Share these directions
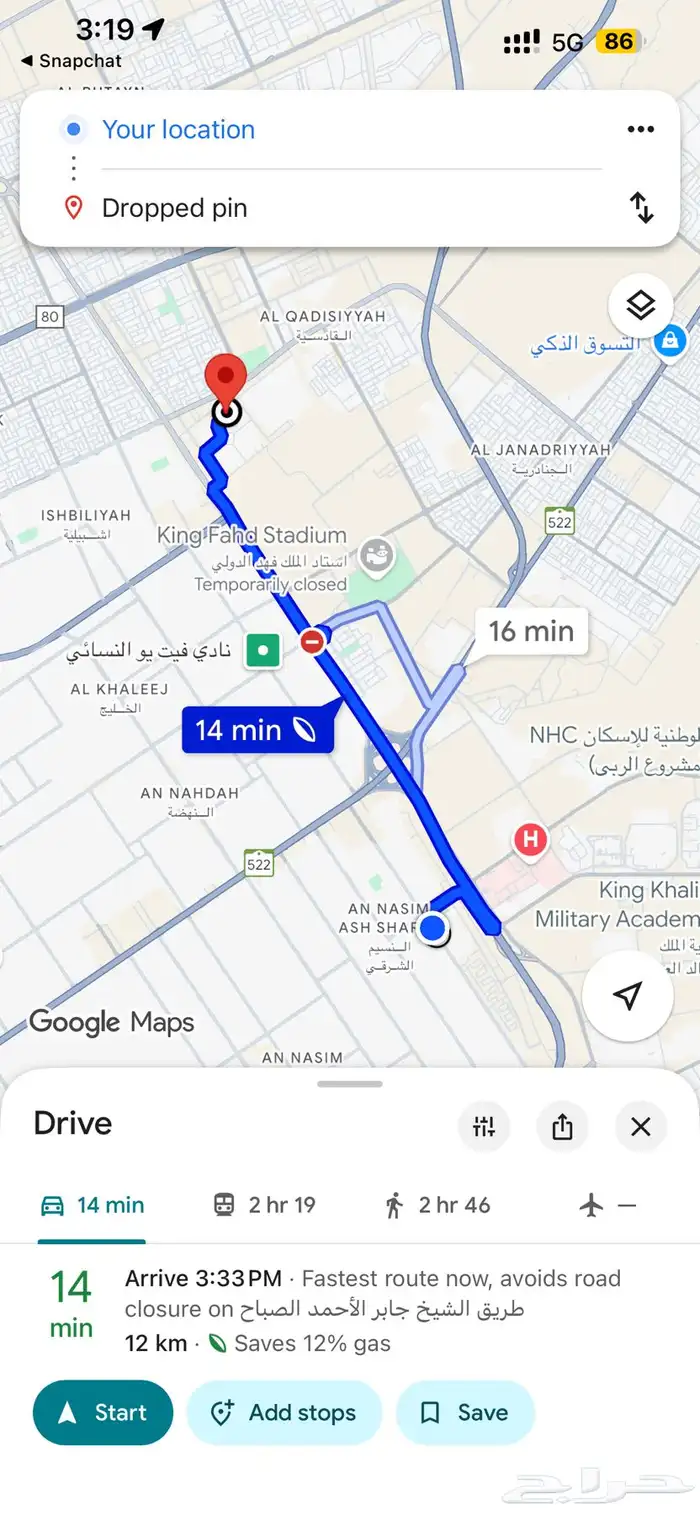Viewport: 700px width, 1514px height. [x=562, y=1127]
